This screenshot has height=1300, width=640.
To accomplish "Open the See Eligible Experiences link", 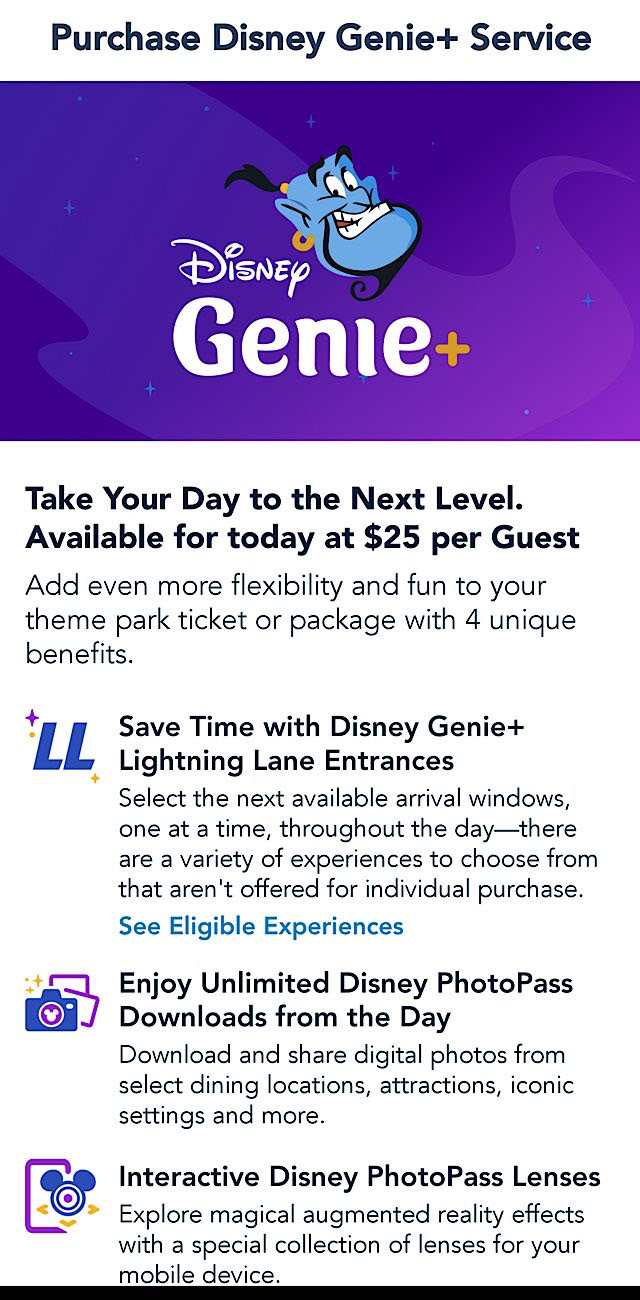I will (261, 926).
